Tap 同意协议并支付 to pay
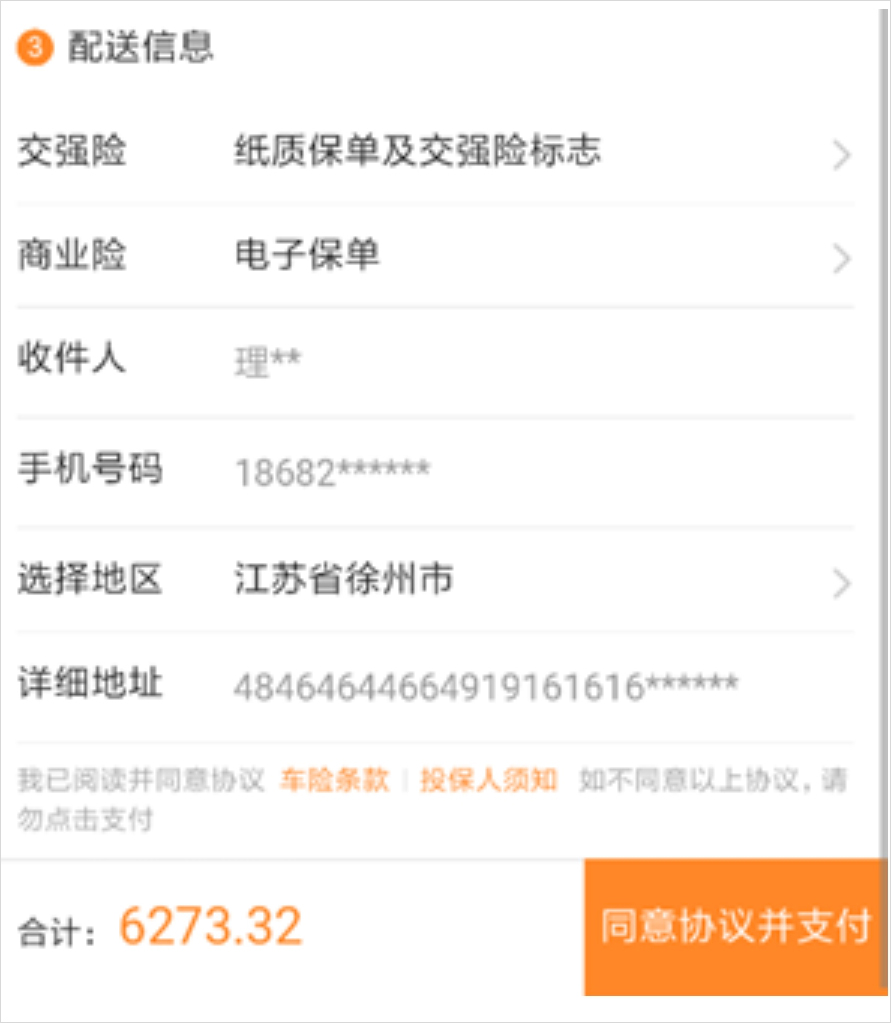This screenshot has width=891, height=1023. click(x=736, y=927)
